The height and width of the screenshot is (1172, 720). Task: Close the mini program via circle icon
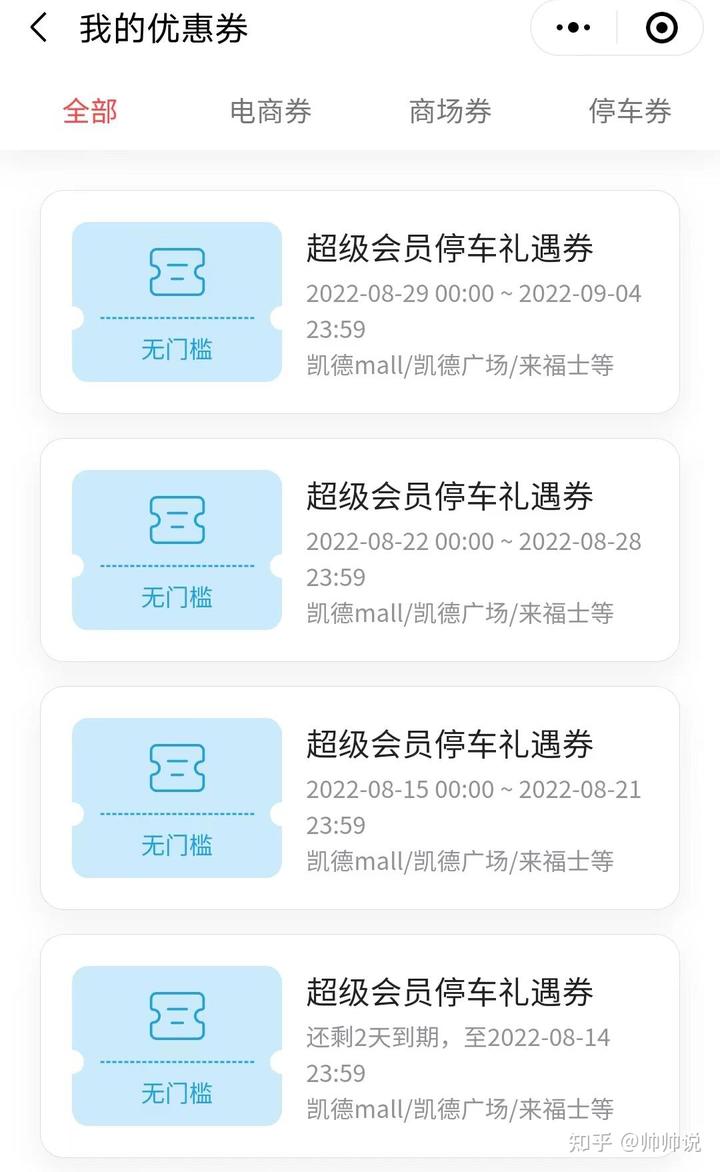[662, 28]
